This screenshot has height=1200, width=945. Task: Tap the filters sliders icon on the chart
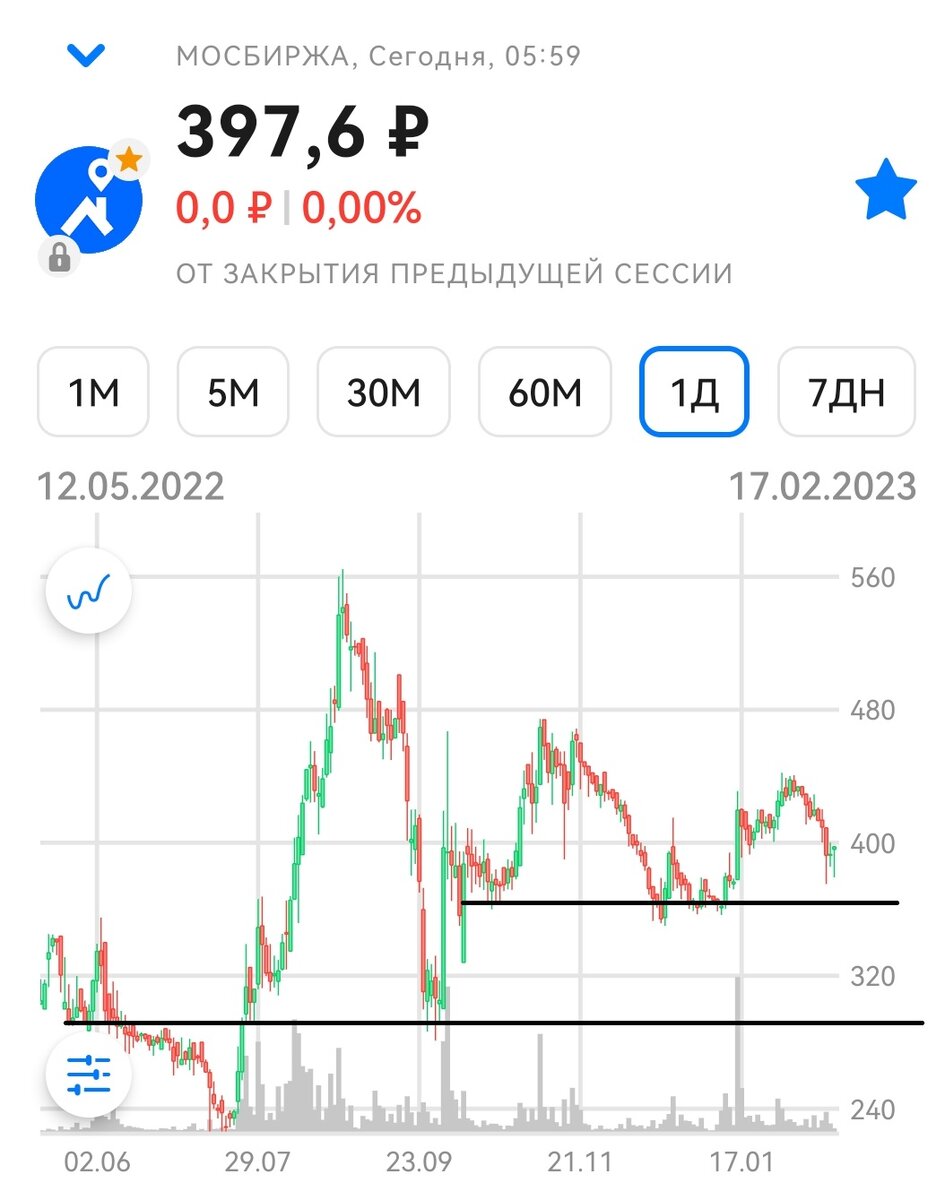point(90,1075)
